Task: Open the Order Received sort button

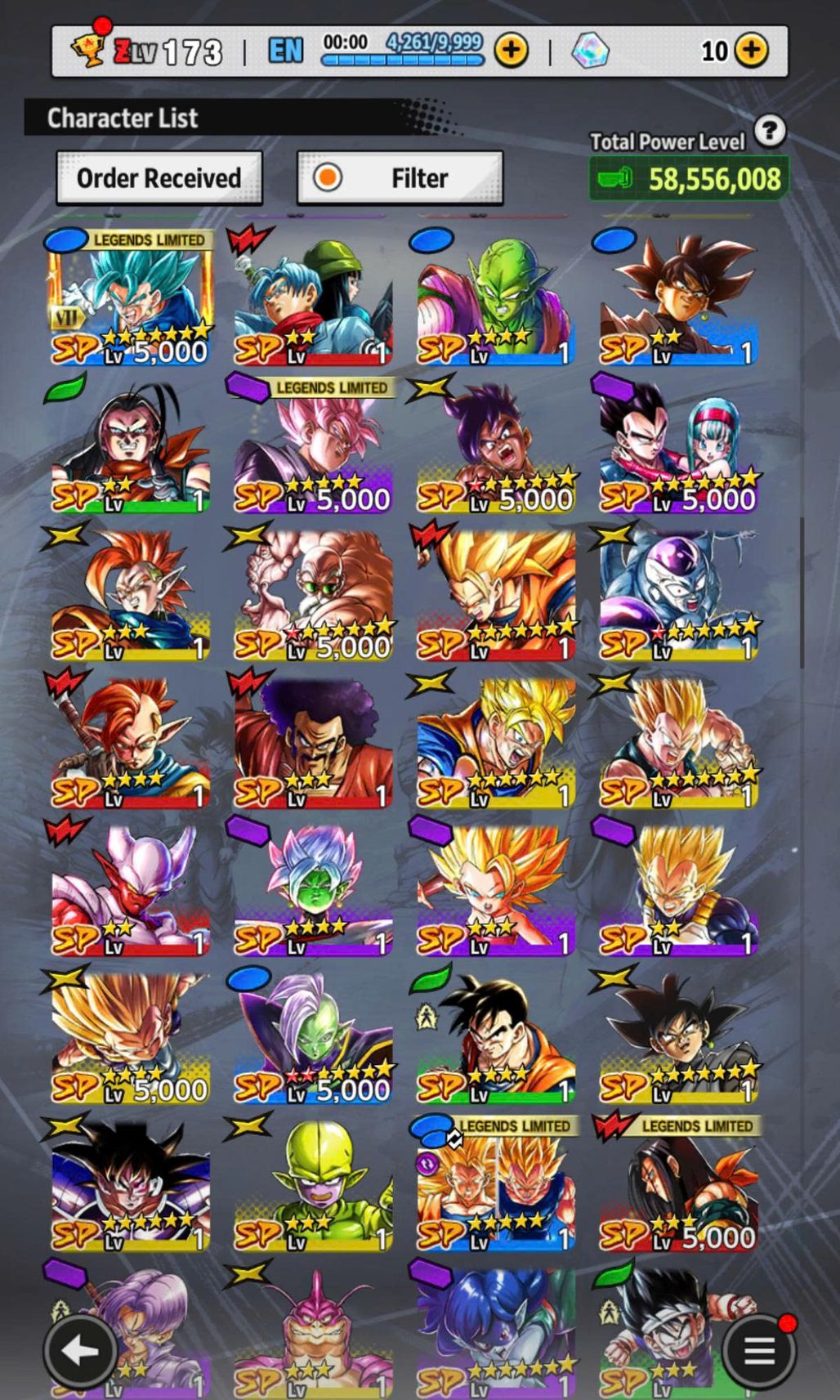Action: pos(159,178)
